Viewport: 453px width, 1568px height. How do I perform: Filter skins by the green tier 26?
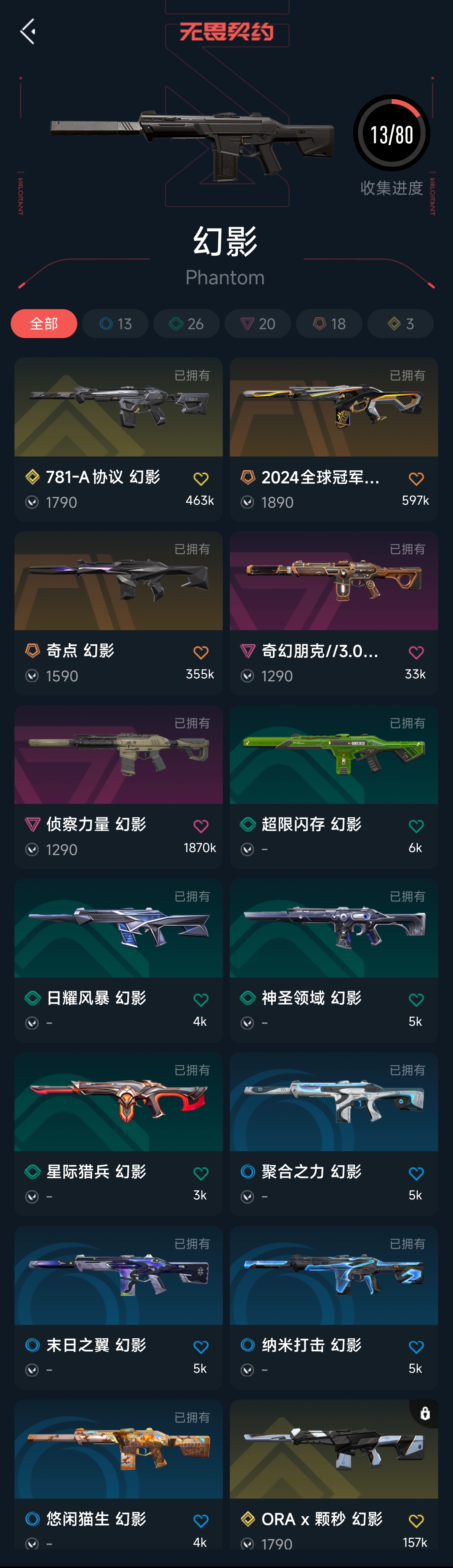pyautogui.click(x=186, y=323)
